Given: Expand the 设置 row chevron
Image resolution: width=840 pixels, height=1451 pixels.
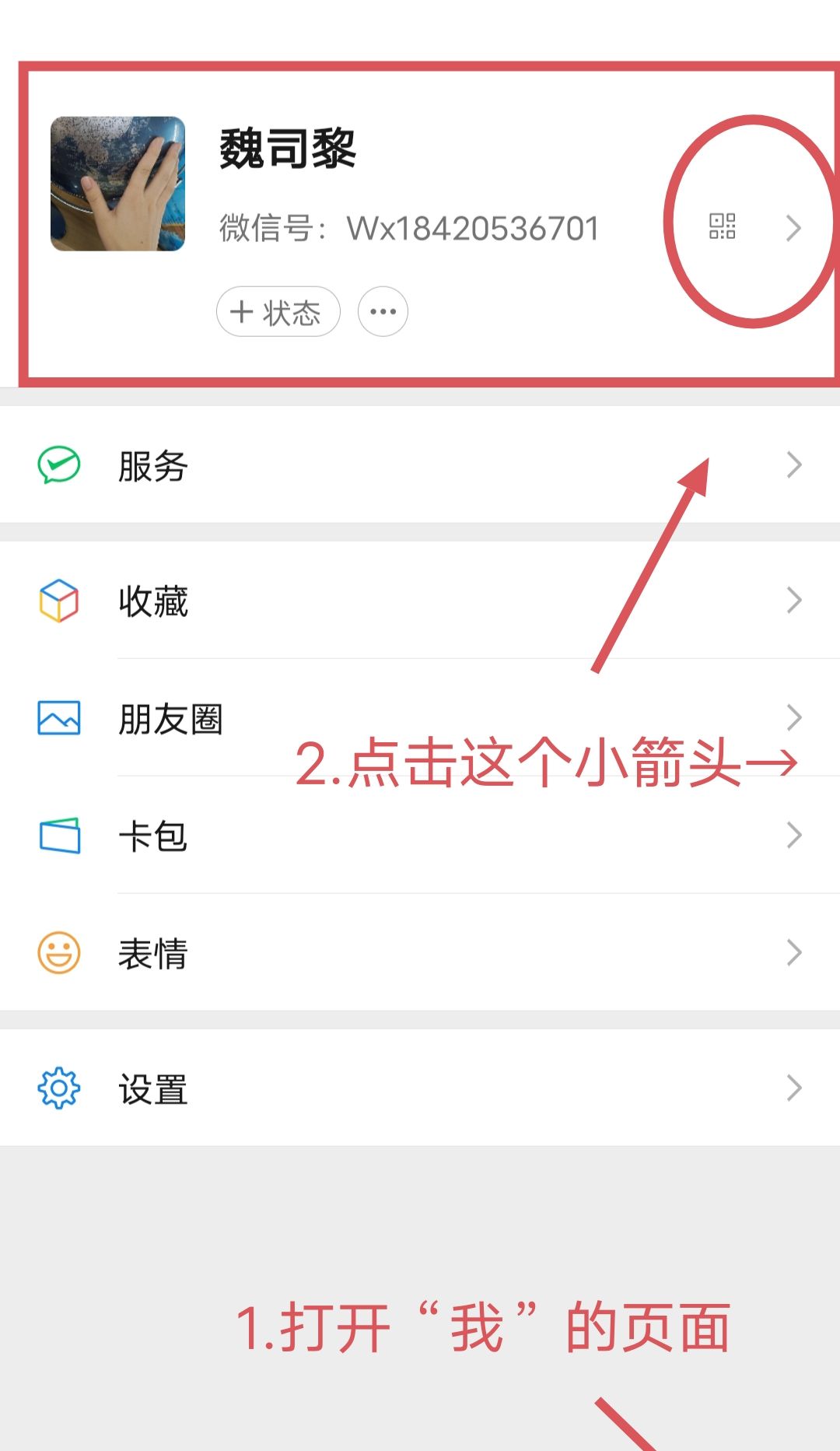Looking at the screenshot, I should pos(794,1087).
